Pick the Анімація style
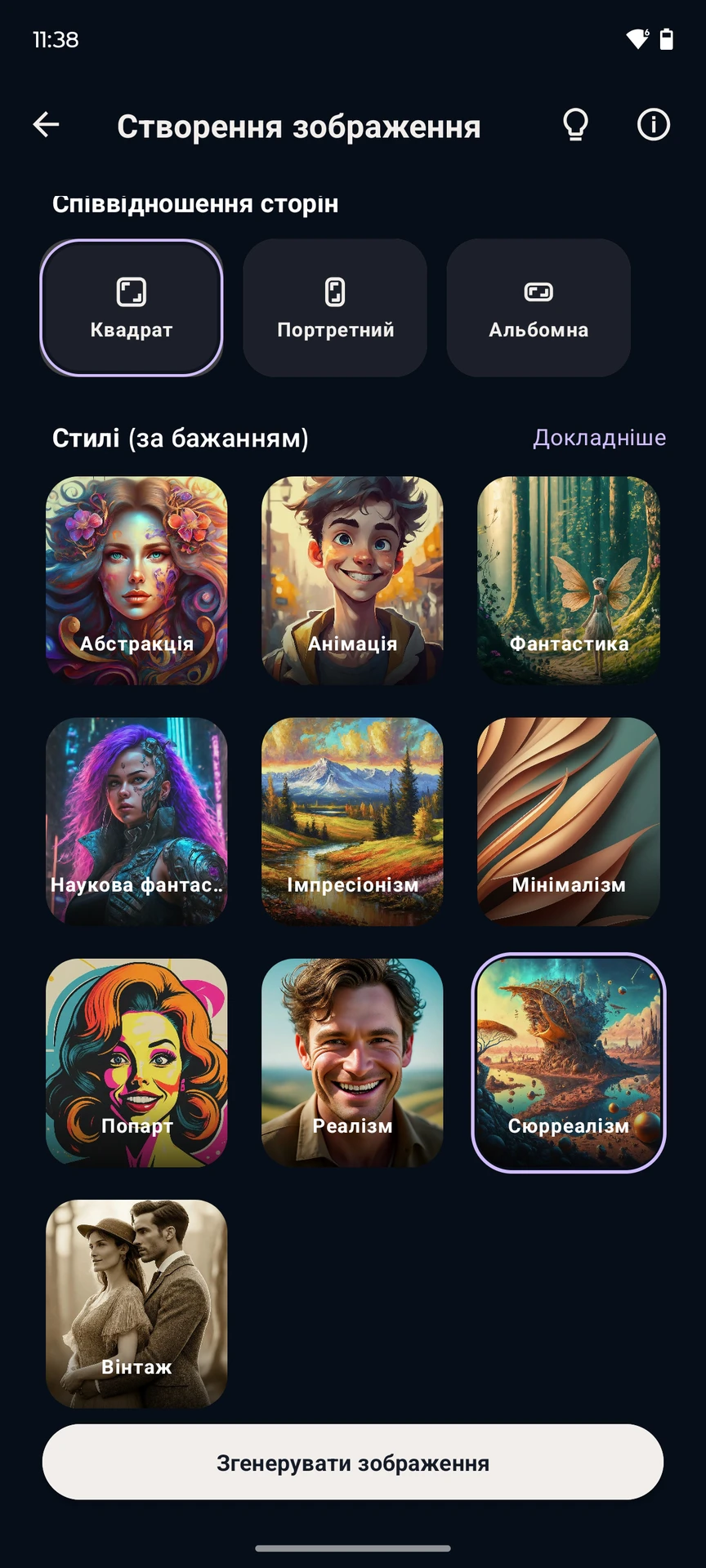 pos(352,580)
